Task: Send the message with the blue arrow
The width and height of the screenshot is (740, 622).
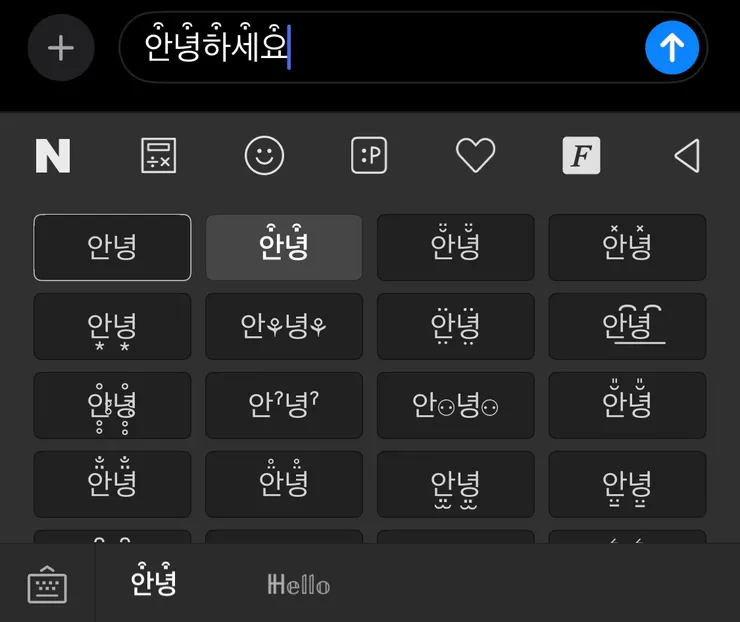Action: pyautogui.click(x=671, y=47)
